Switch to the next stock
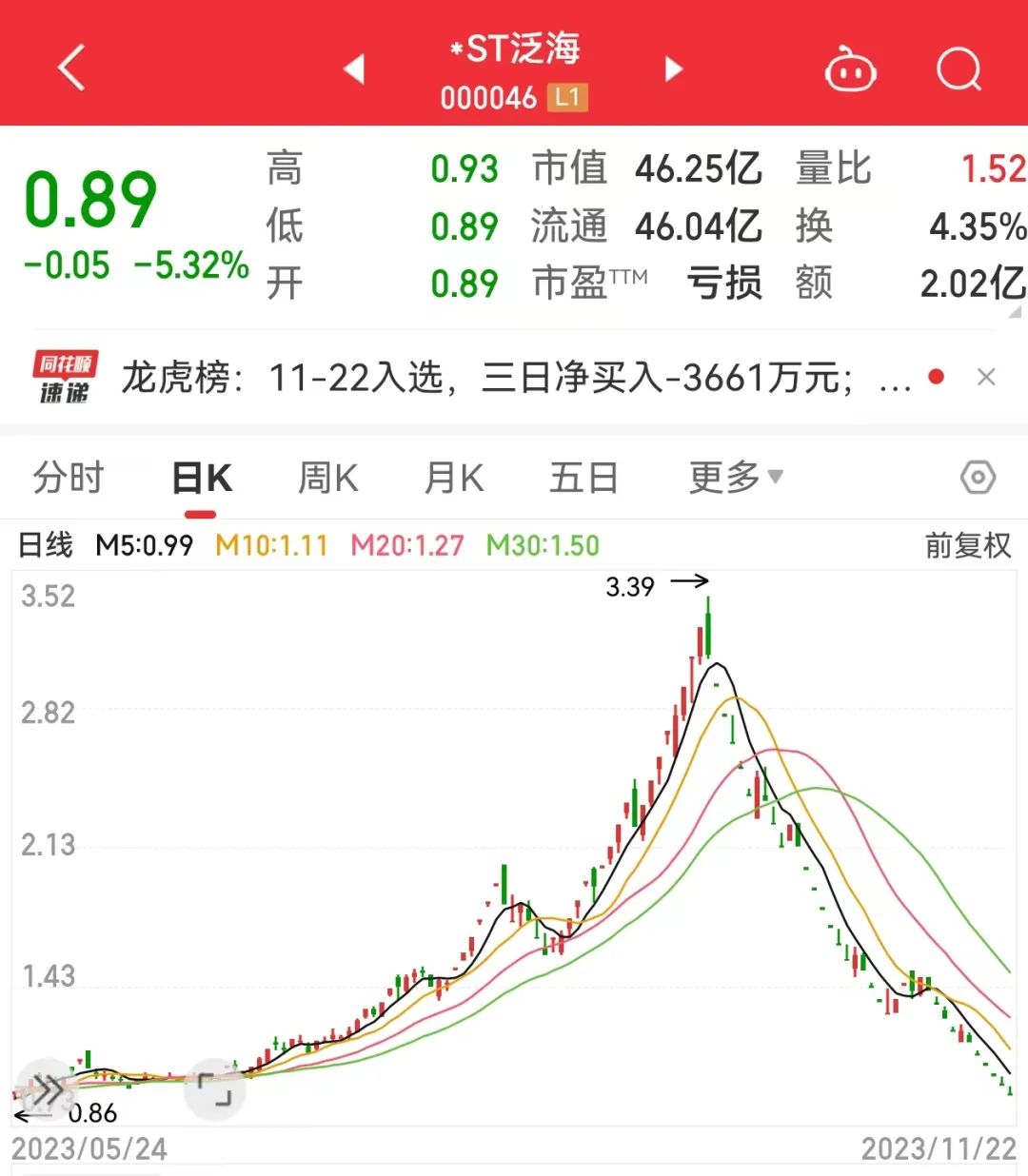 pyautogui.click(x=674, y=69)
